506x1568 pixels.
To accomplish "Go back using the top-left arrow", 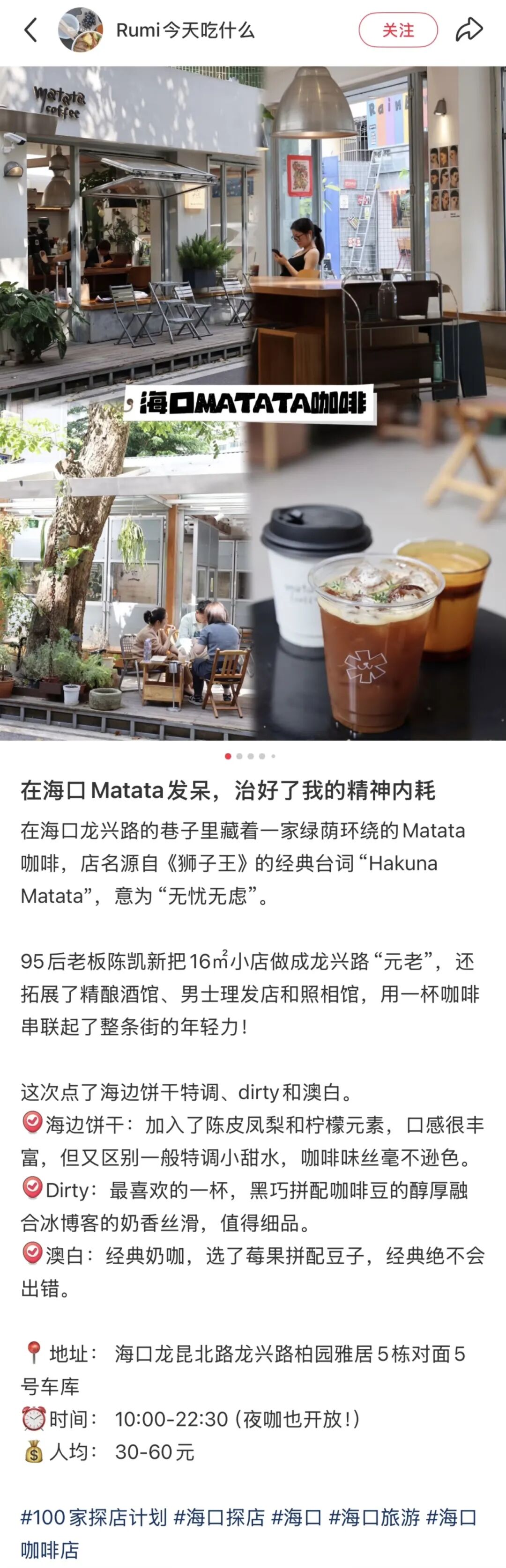I will (x=30, y=30).
